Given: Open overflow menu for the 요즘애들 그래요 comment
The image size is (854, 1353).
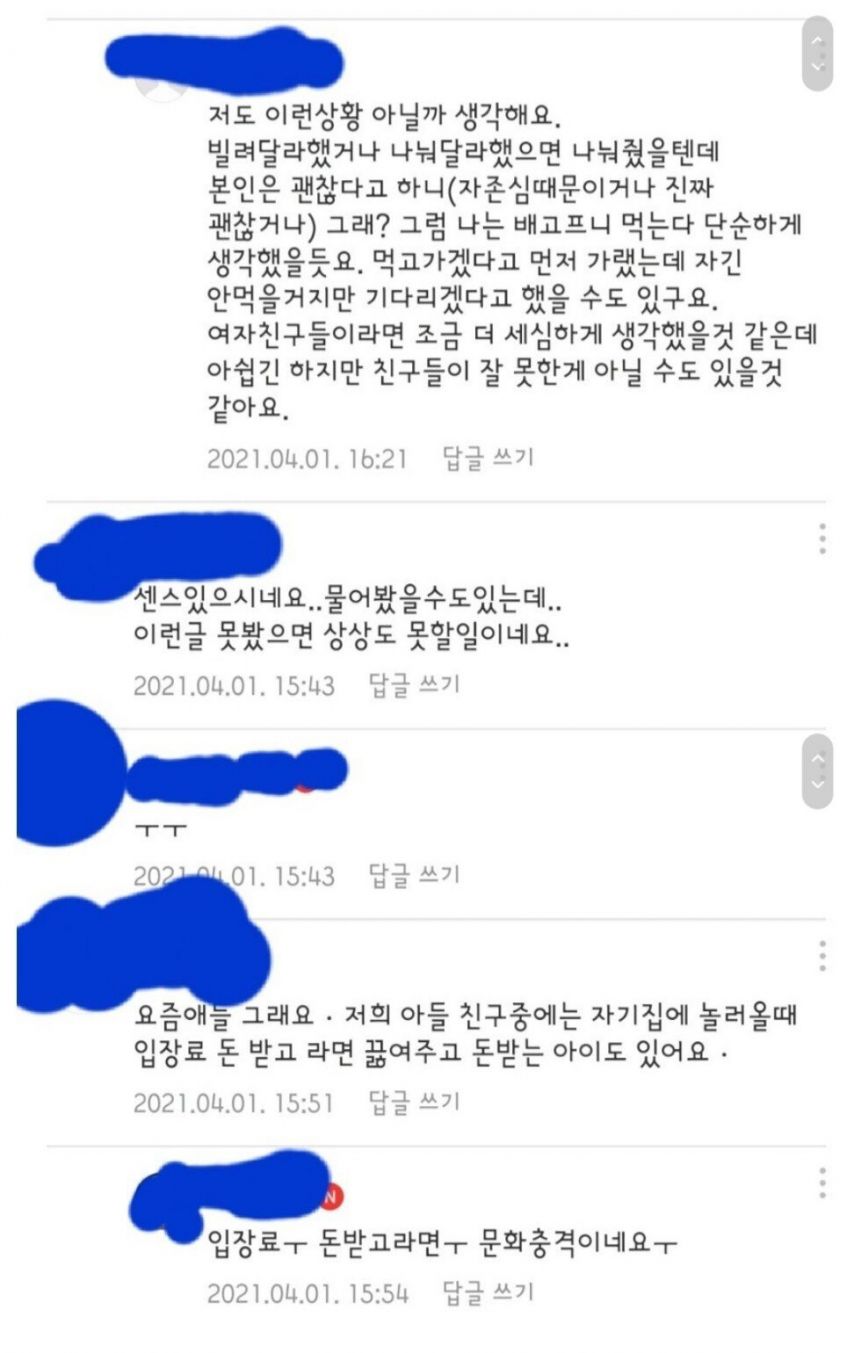Looking at the screenshot, I should tap(822, 956).
